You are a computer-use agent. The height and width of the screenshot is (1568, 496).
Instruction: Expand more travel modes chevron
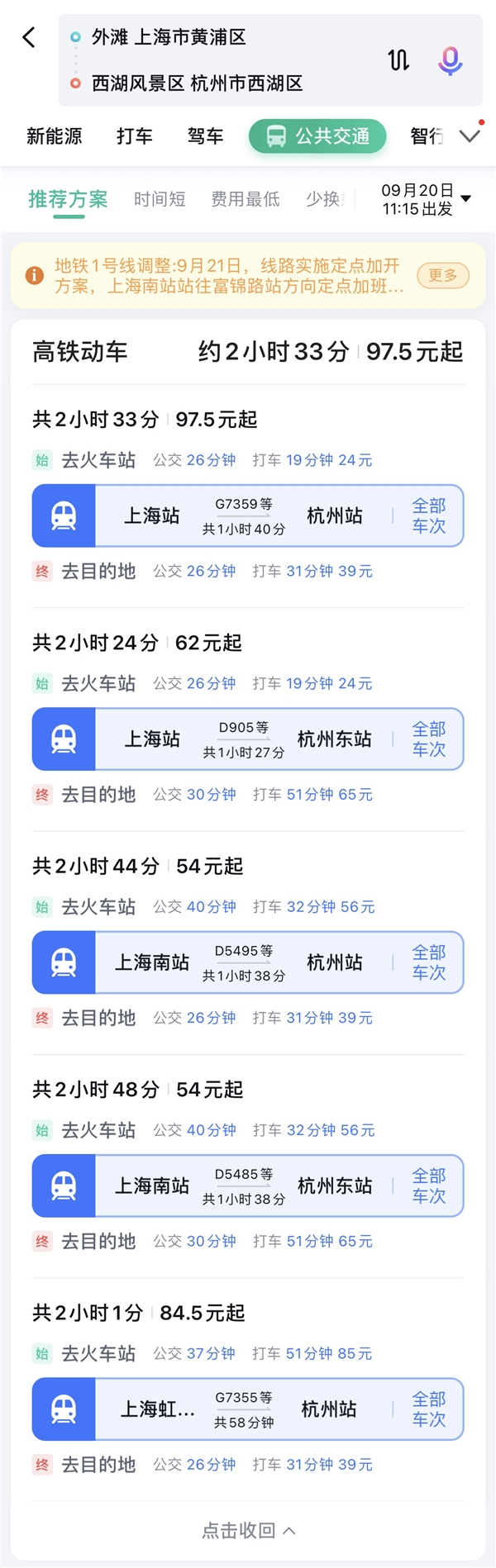(x=470, y=136)
